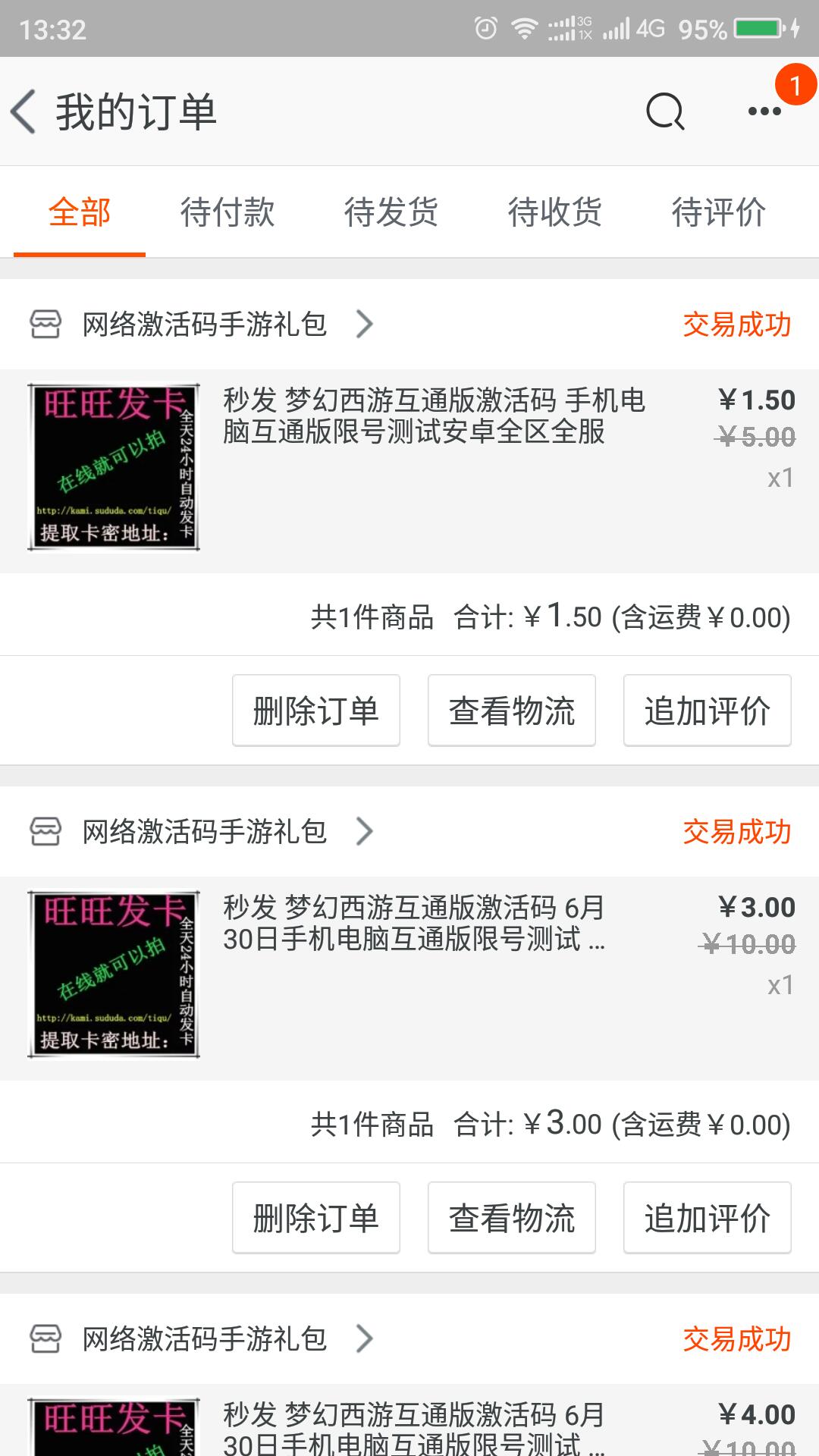
Task: Open the three-dot overflow menu
Action: click(x=764, y=111)
